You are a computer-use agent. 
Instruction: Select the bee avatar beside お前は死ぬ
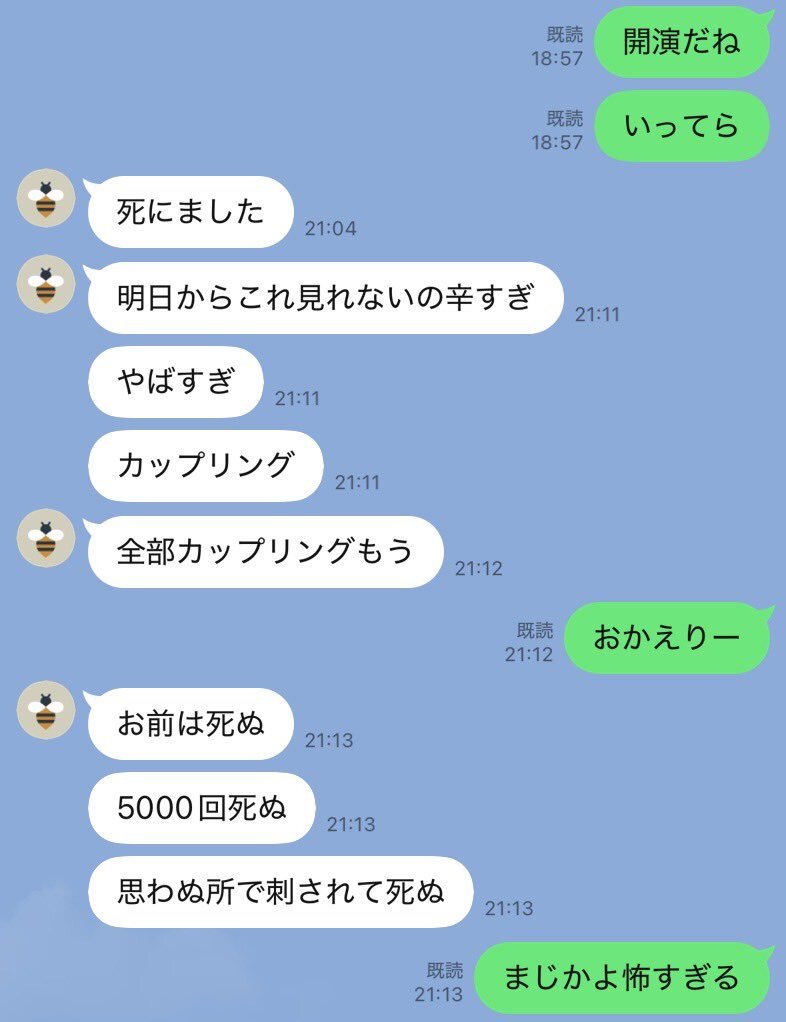tap(46, 710)
